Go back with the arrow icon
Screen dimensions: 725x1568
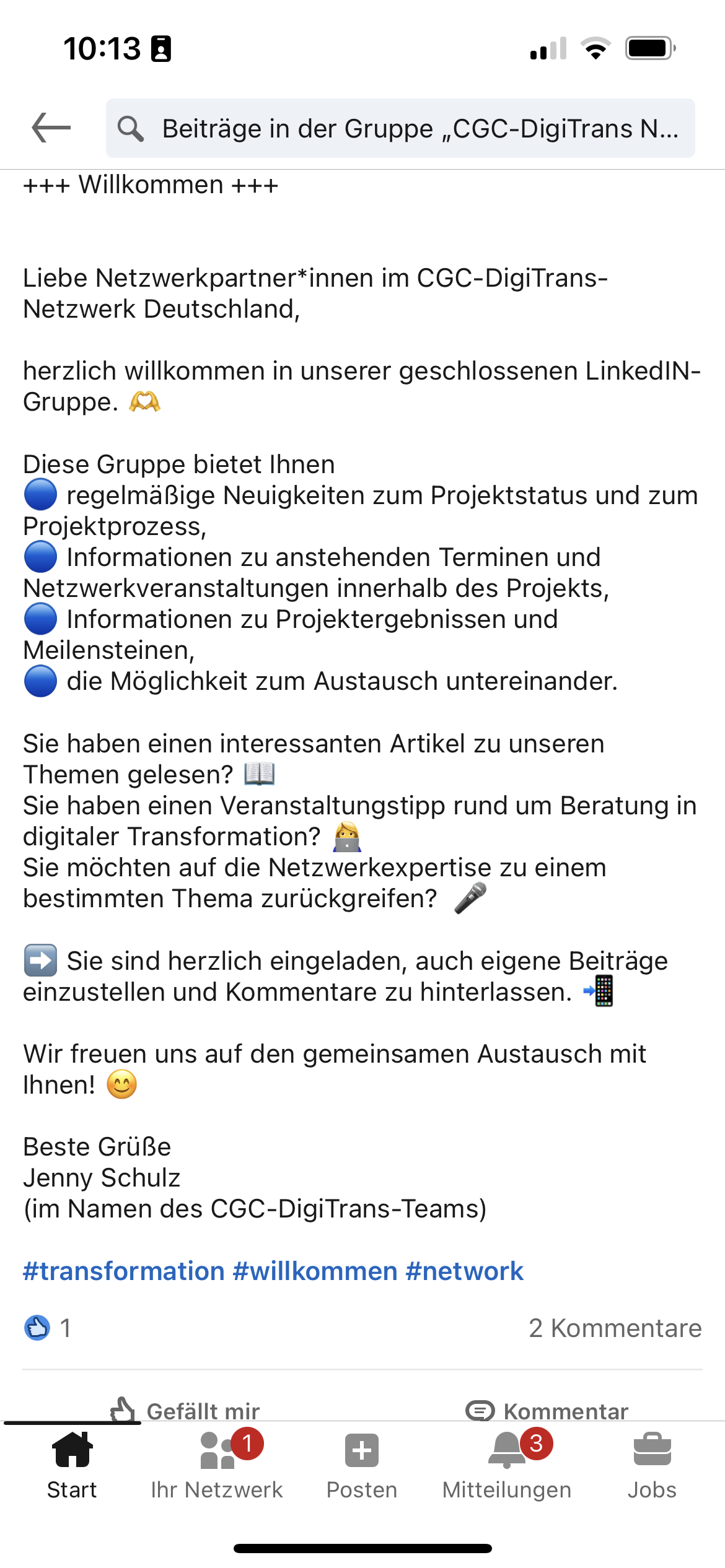(x=51, y=128)
